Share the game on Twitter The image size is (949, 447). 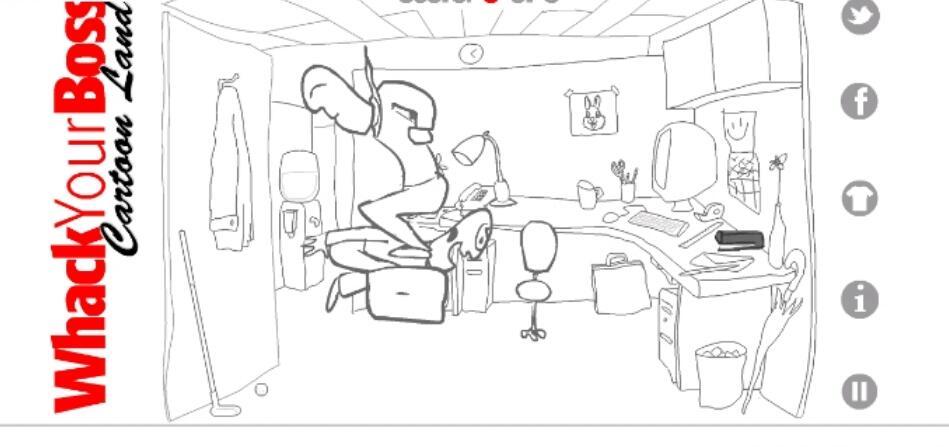(x=858, y=15)
